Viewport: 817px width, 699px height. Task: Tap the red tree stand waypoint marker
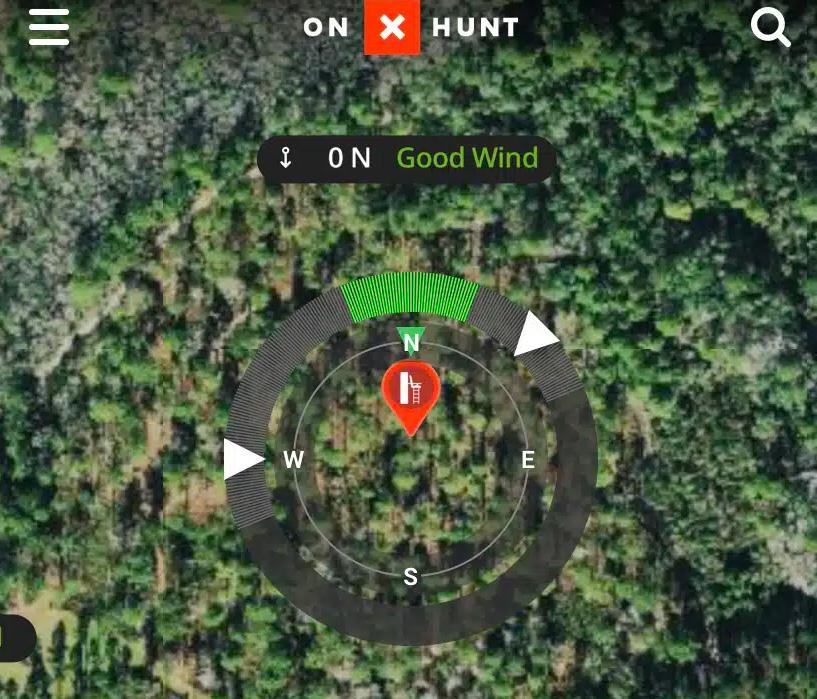coord(410,392)
